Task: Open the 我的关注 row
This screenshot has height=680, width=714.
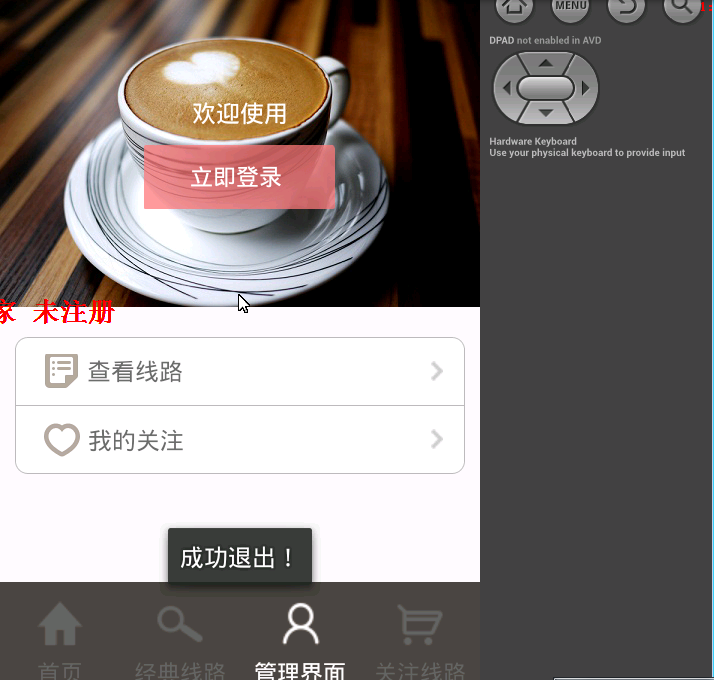Action: pyautogui.click(x=240, y=440)
